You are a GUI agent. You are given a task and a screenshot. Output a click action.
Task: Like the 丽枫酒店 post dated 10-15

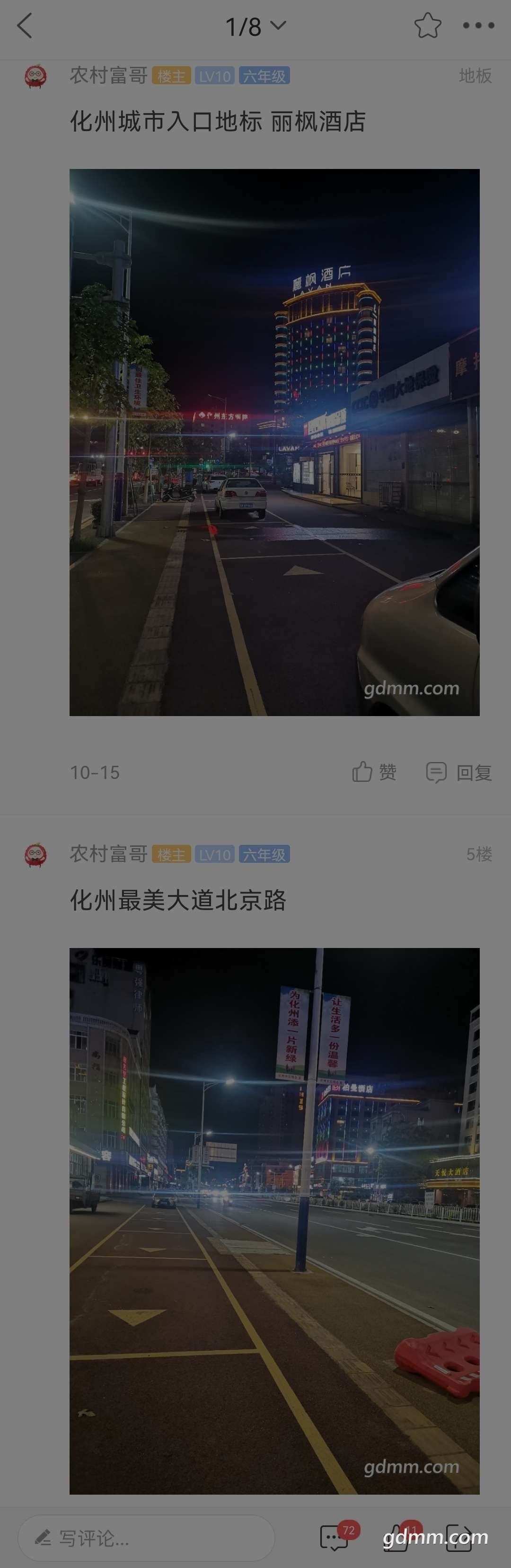point(374,772)
